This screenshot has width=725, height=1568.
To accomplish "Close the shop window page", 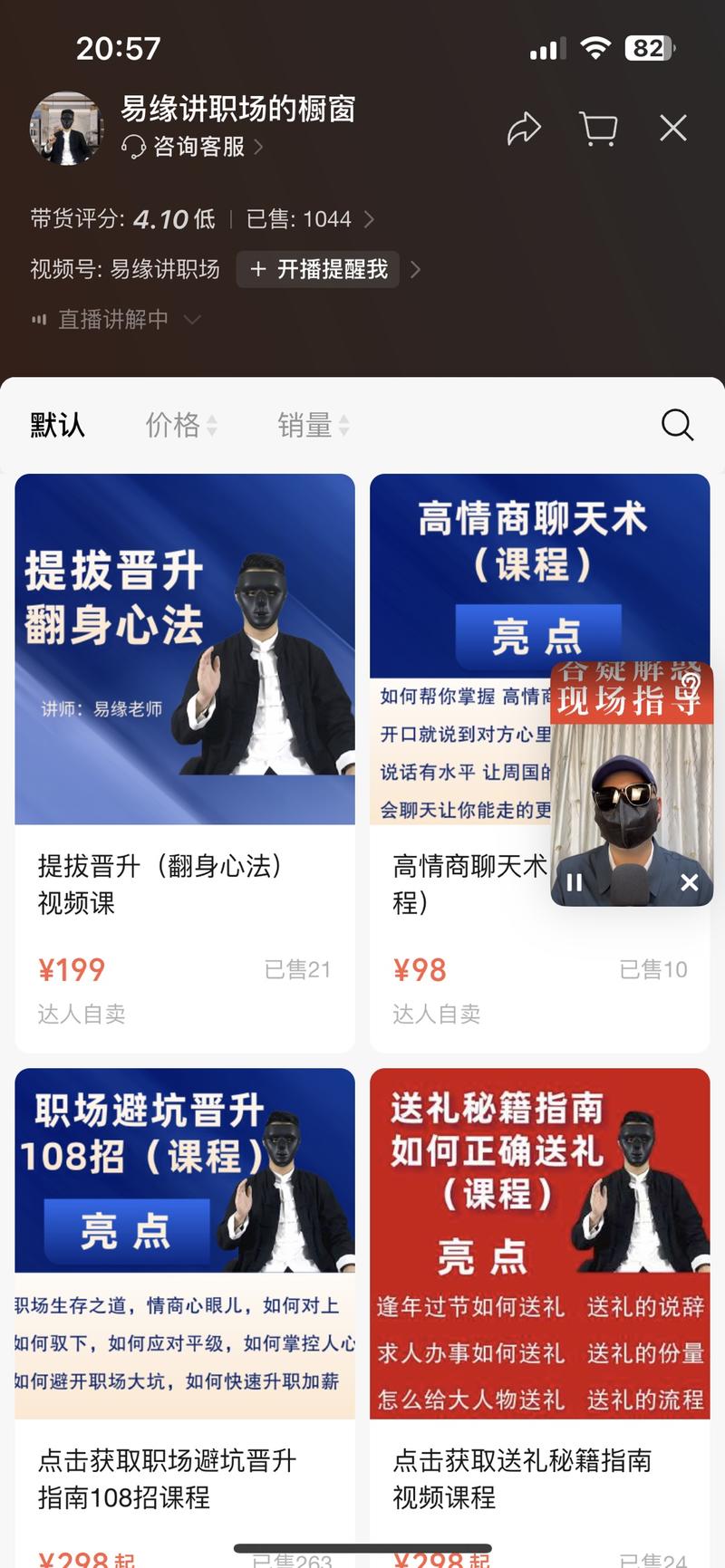I will tap(672, 129).
